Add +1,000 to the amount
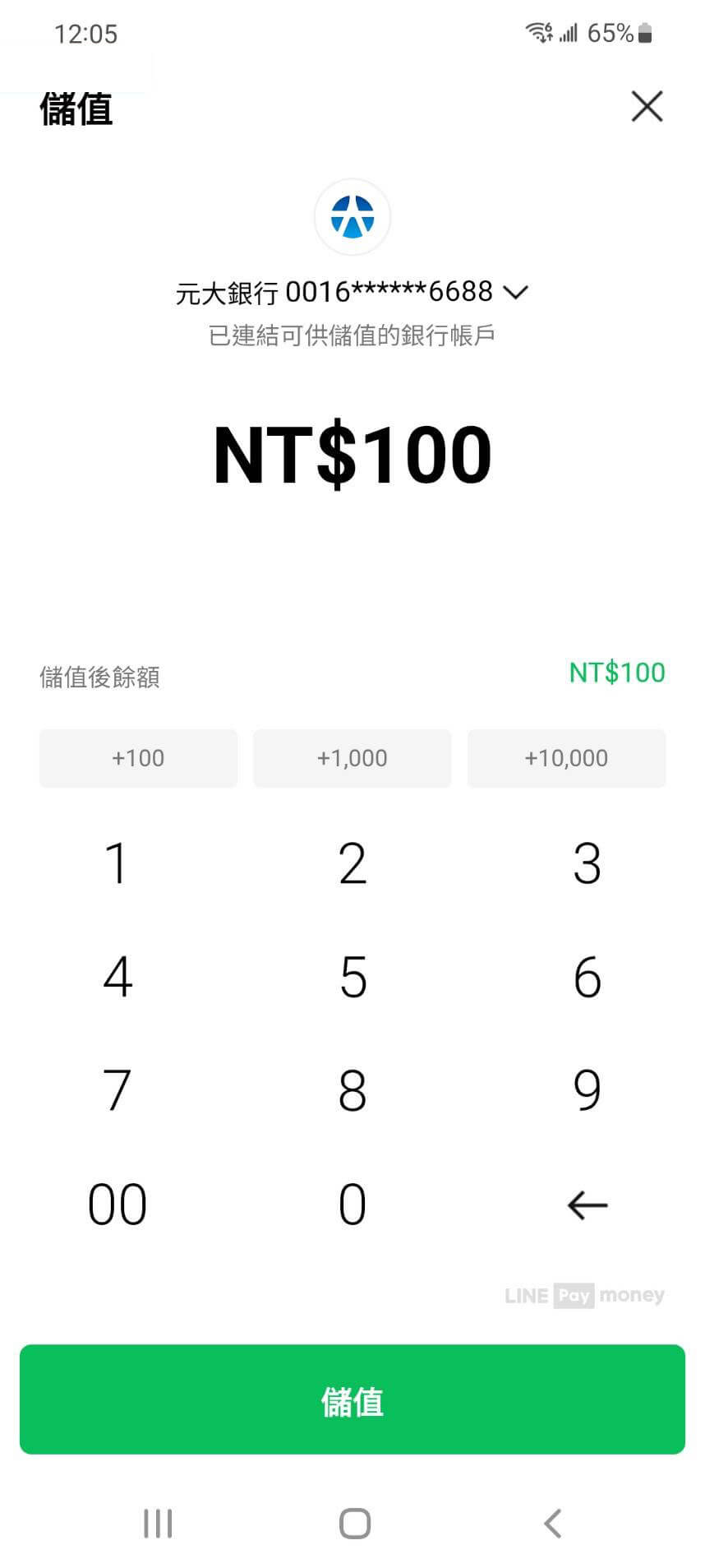This screenshot has width=705, height=1568. (352, 758)
